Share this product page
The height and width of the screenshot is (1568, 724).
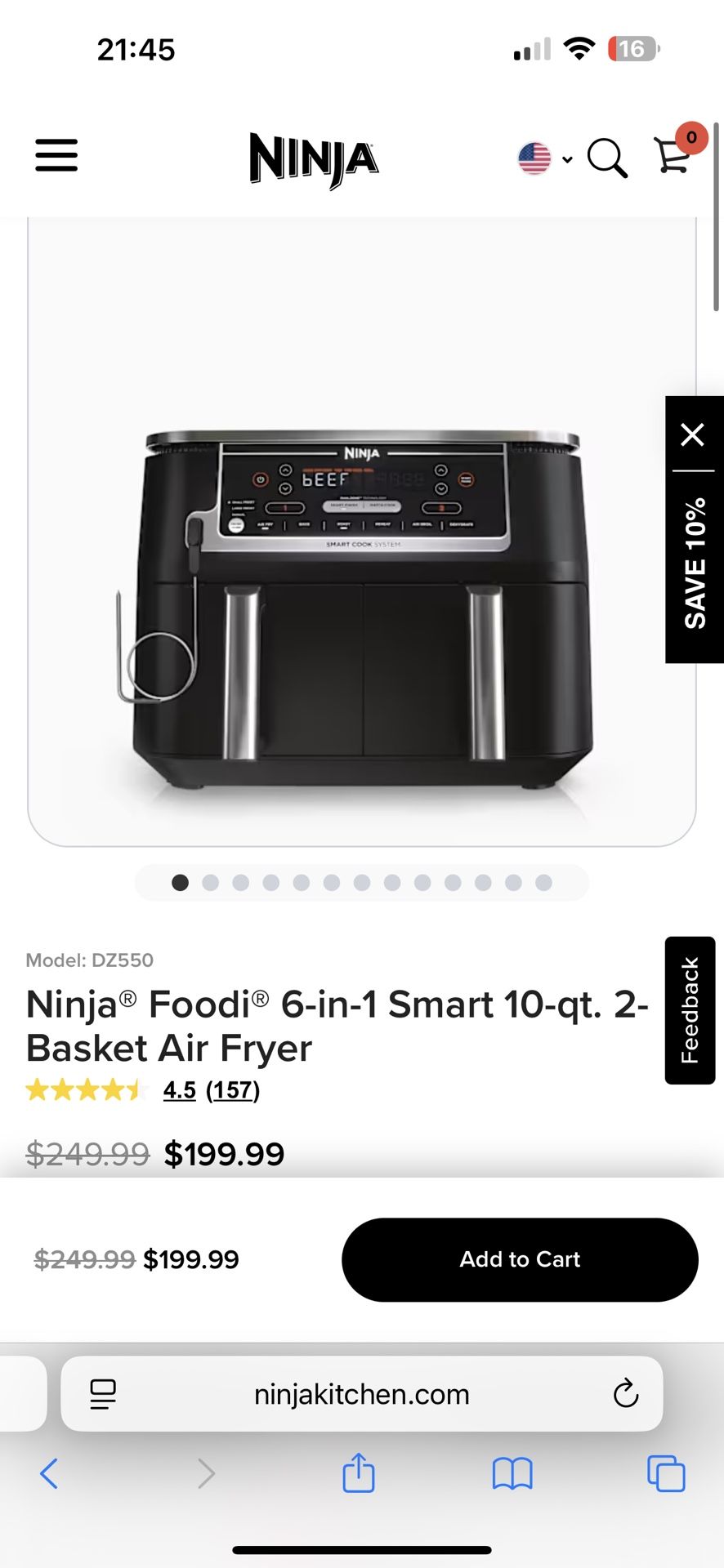[x=359, y=1474]
